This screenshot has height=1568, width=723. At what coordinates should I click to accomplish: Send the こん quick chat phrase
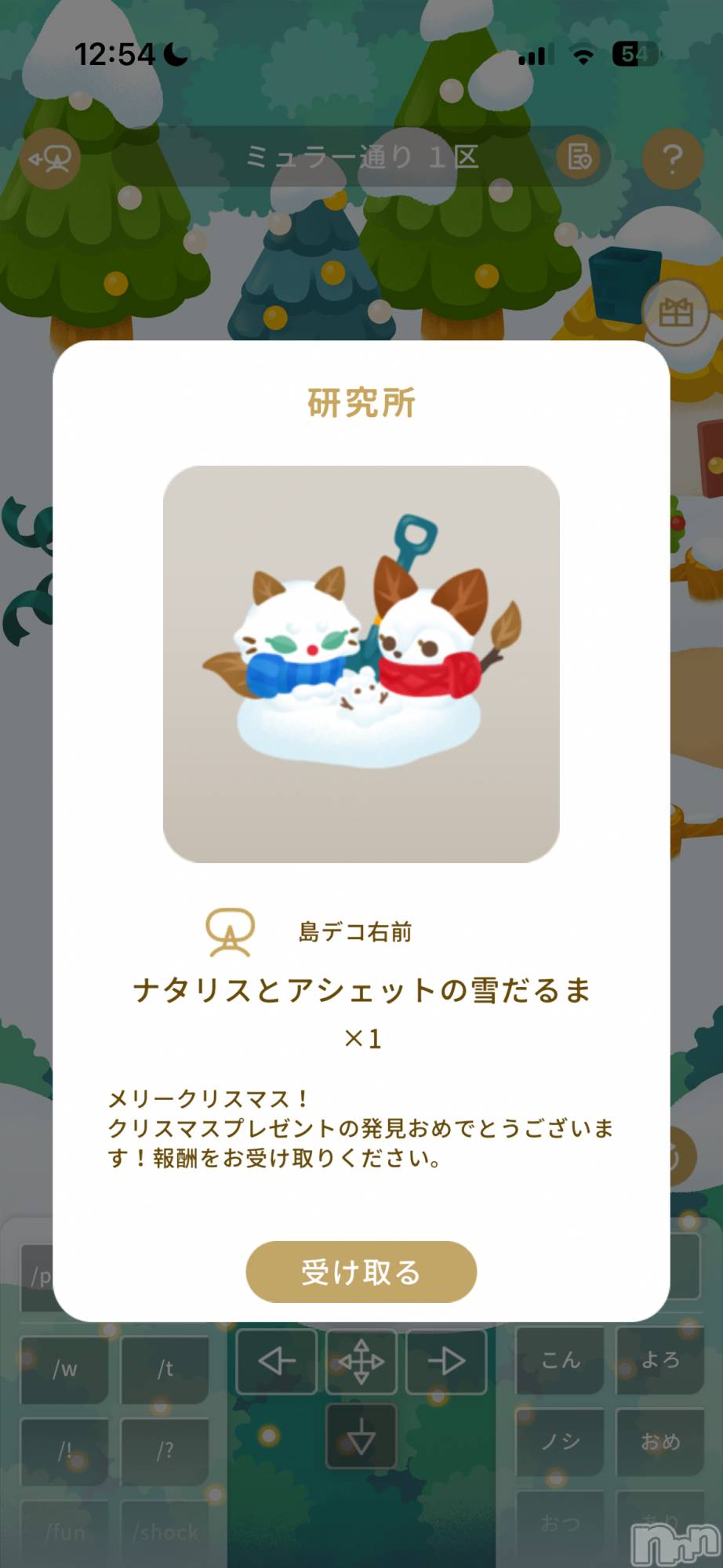click(560, 1360)
